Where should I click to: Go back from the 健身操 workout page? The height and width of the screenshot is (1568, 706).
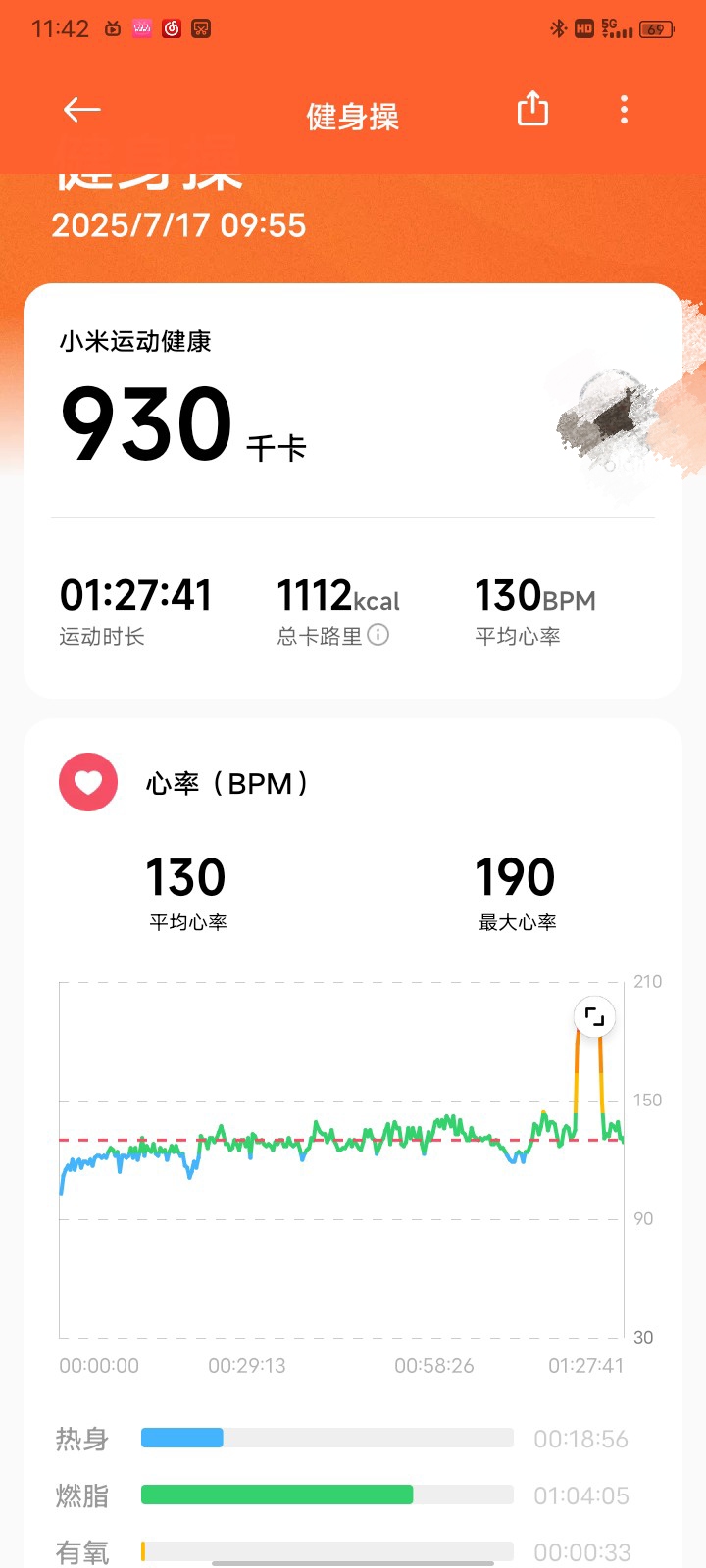(x=82, y=110)
